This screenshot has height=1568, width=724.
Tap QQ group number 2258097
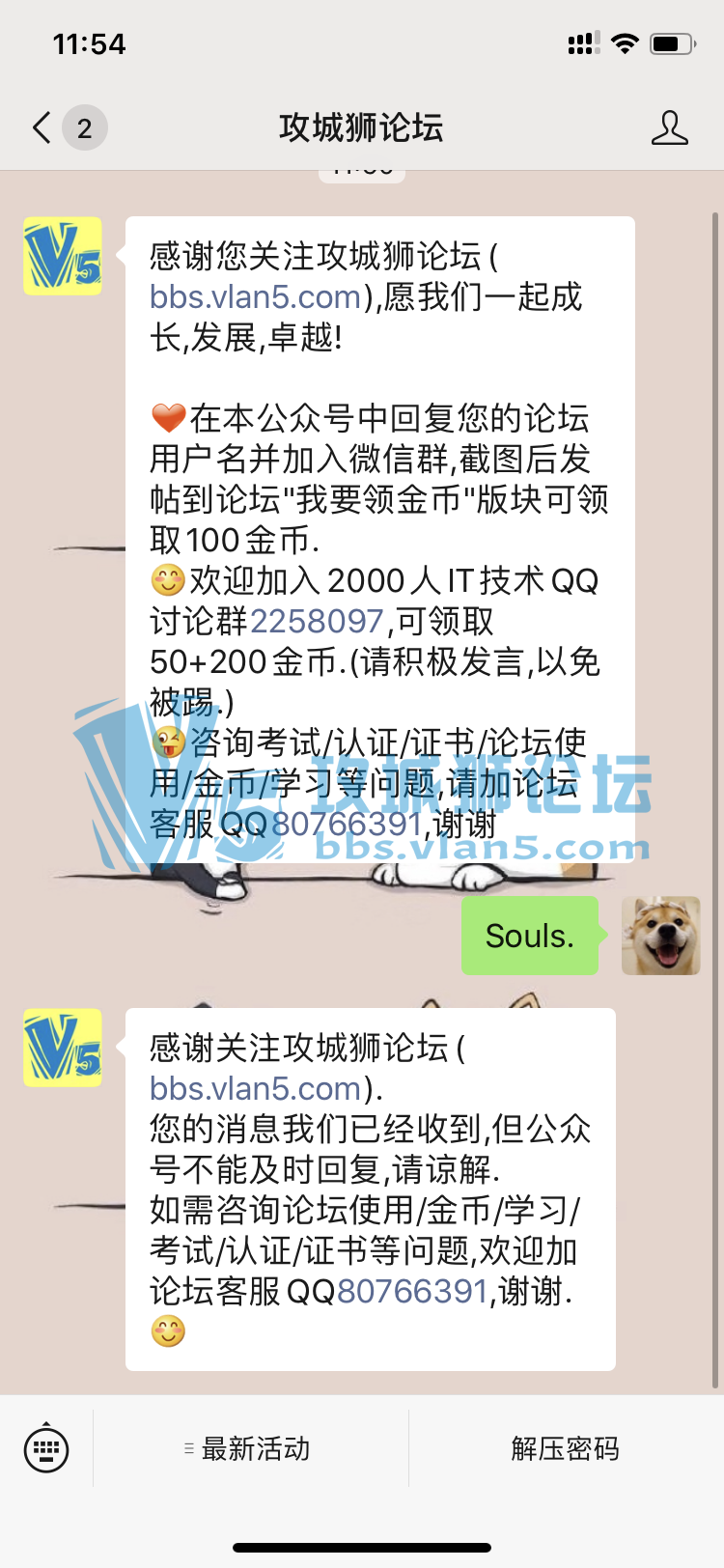point(317,622)
